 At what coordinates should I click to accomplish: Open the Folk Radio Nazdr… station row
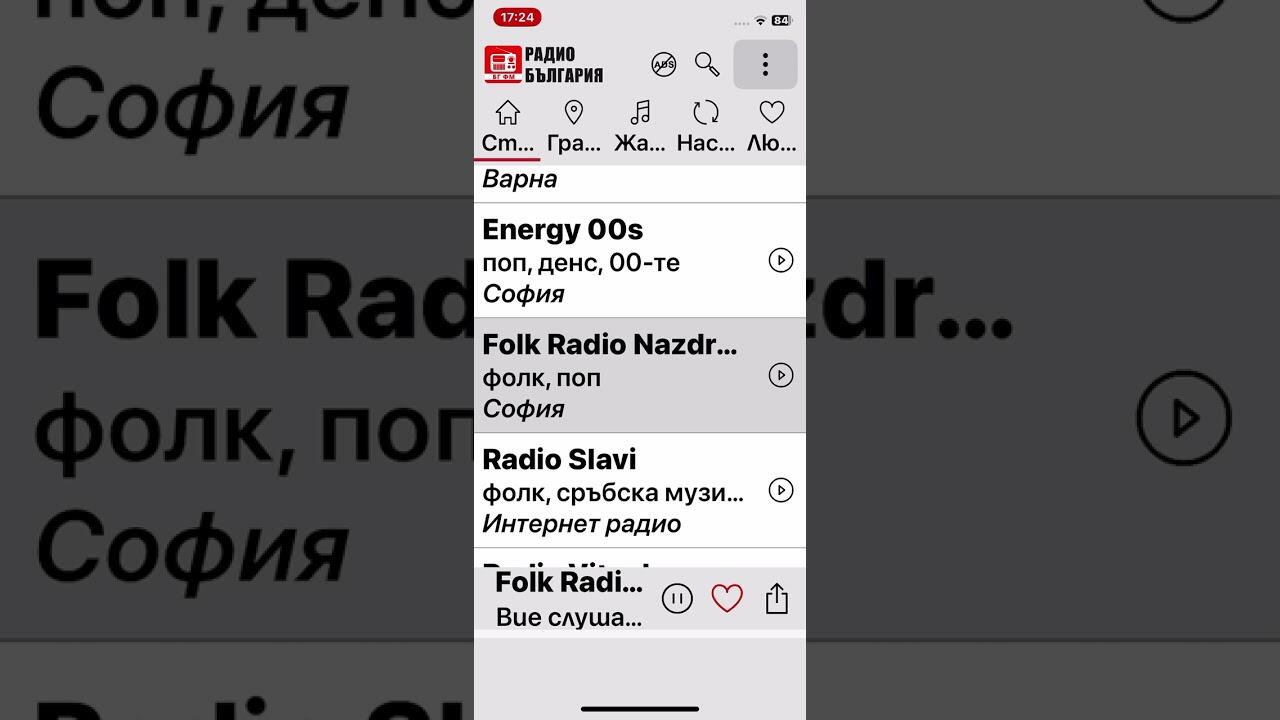pyautogui.click(x=610, y=376)
